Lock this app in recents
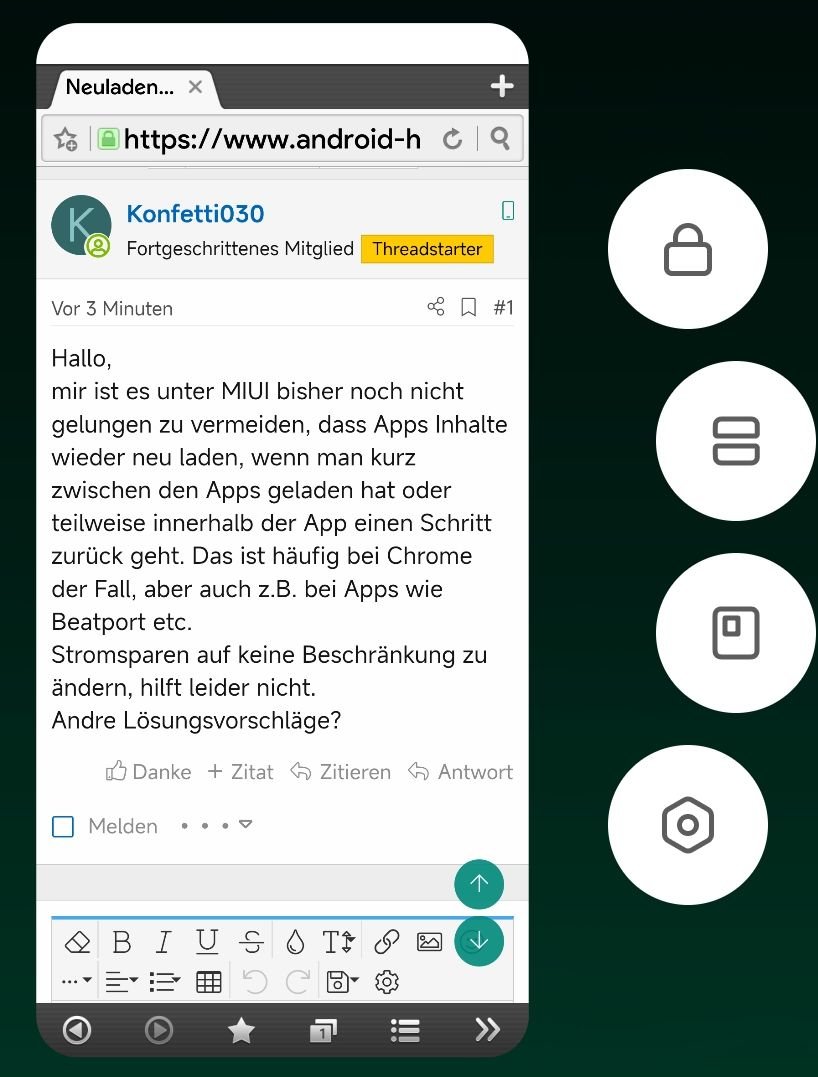The height and width of the screenshot is (1077, 818). 688,249
